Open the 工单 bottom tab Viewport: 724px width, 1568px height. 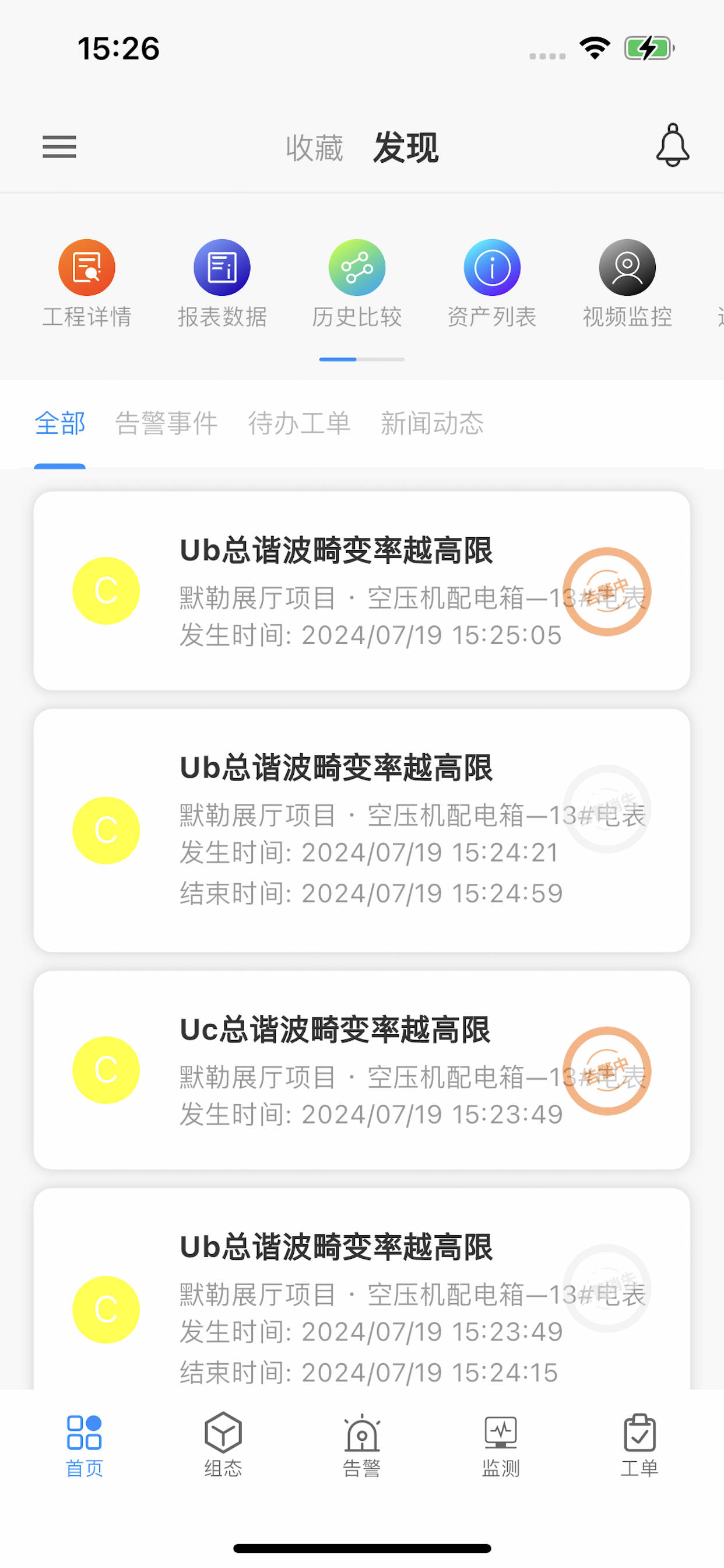[x=639, y=1445]
